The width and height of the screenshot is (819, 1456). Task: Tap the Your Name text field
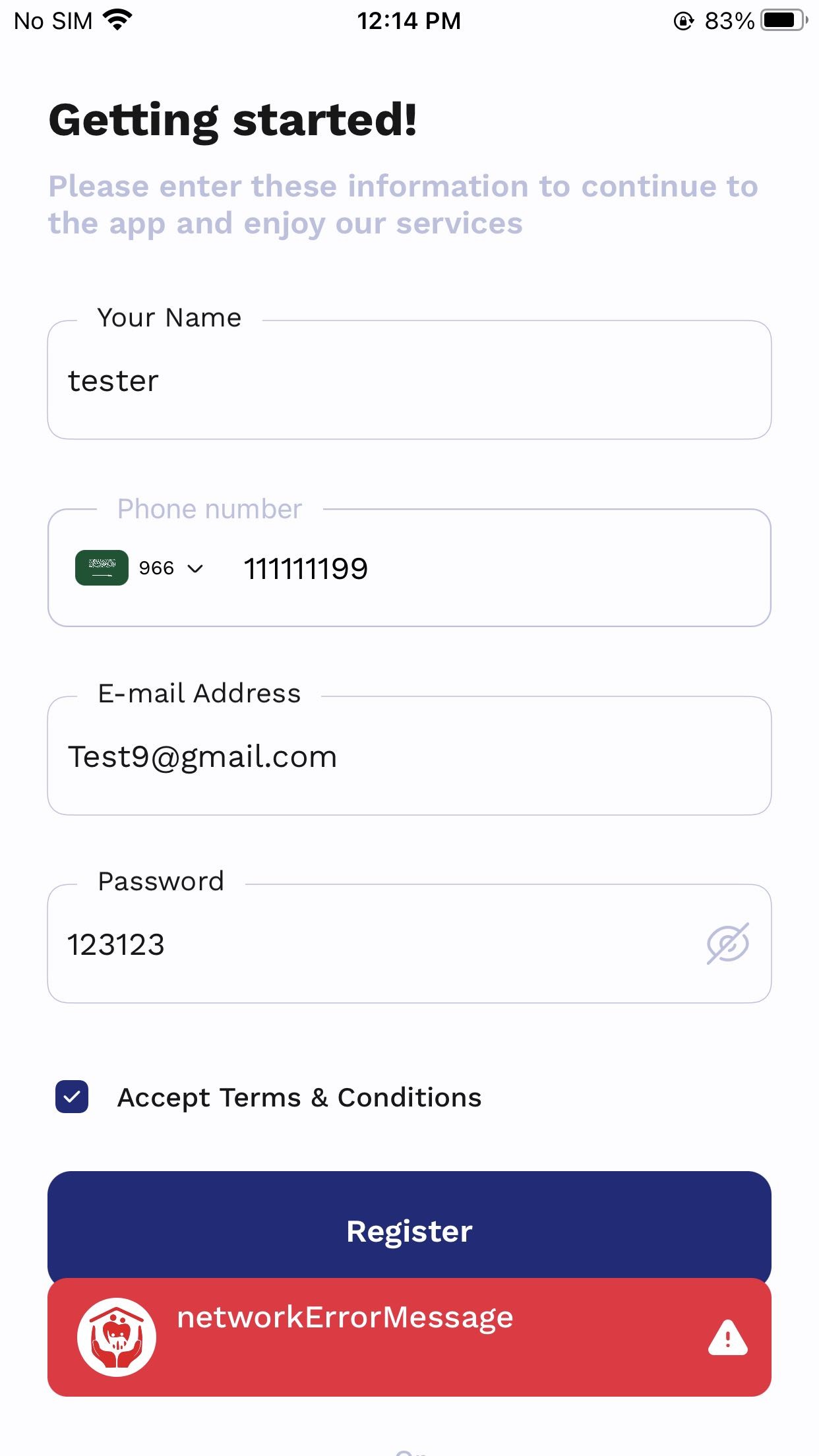(409, 381)
